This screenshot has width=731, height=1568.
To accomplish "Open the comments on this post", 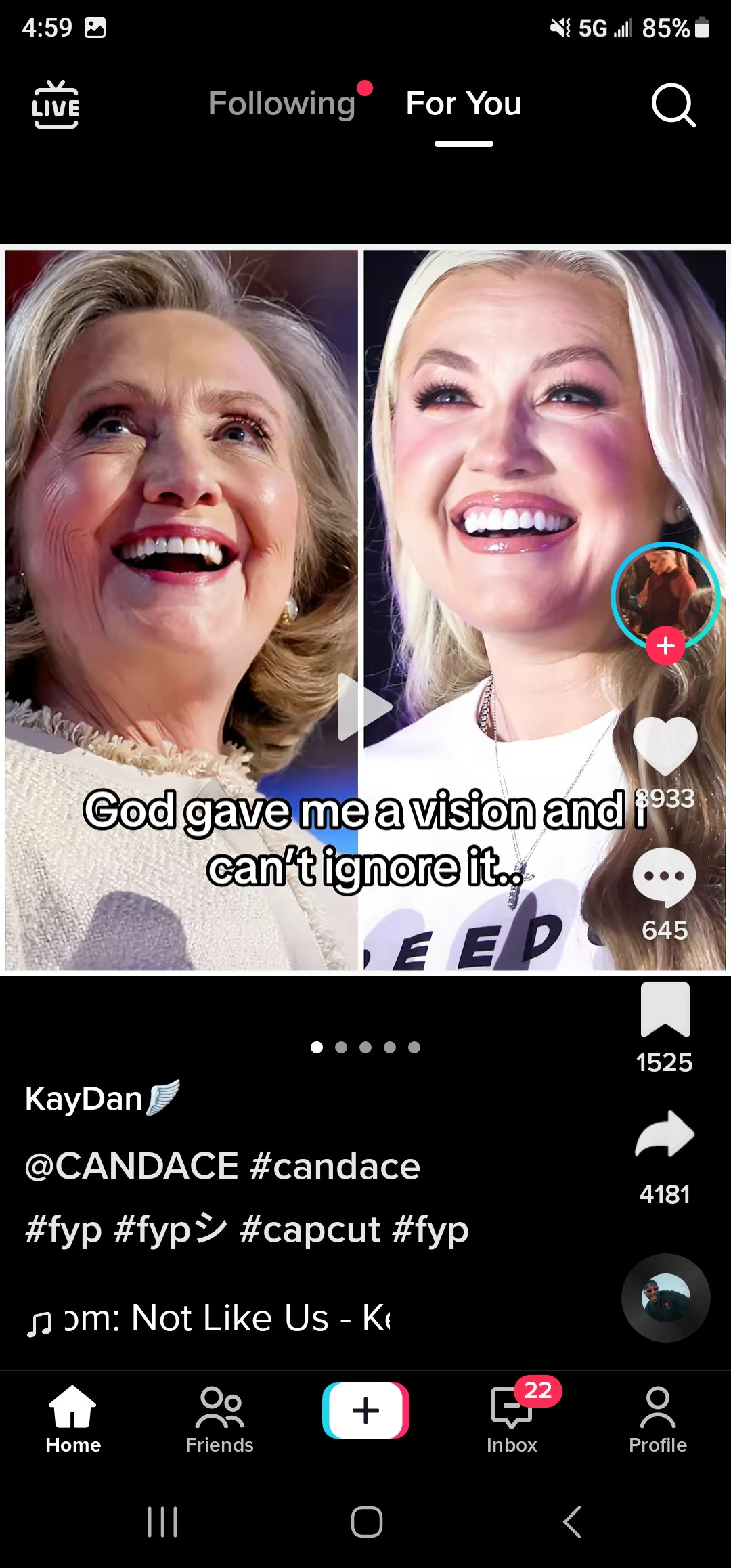I will coord(665,877).
